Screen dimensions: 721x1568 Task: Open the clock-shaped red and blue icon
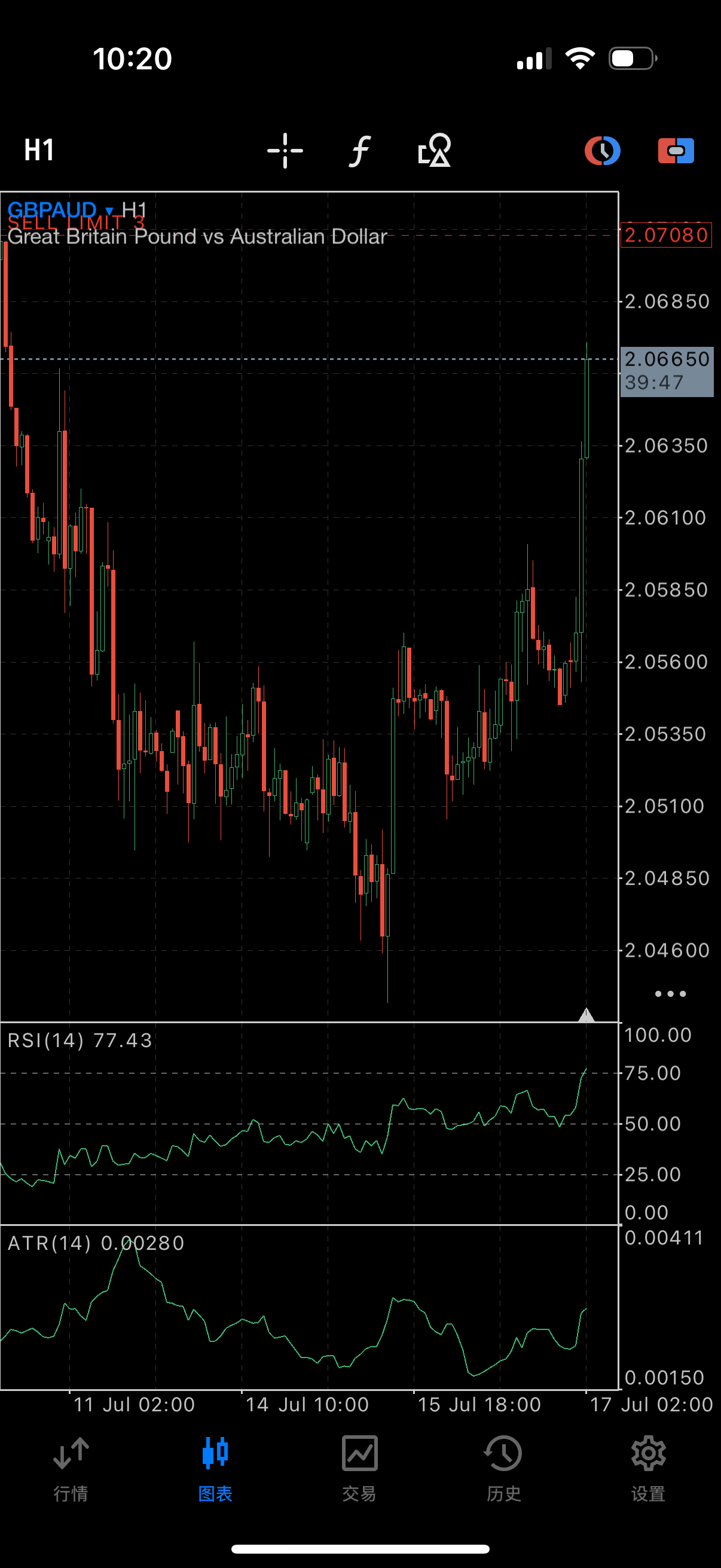602,150
